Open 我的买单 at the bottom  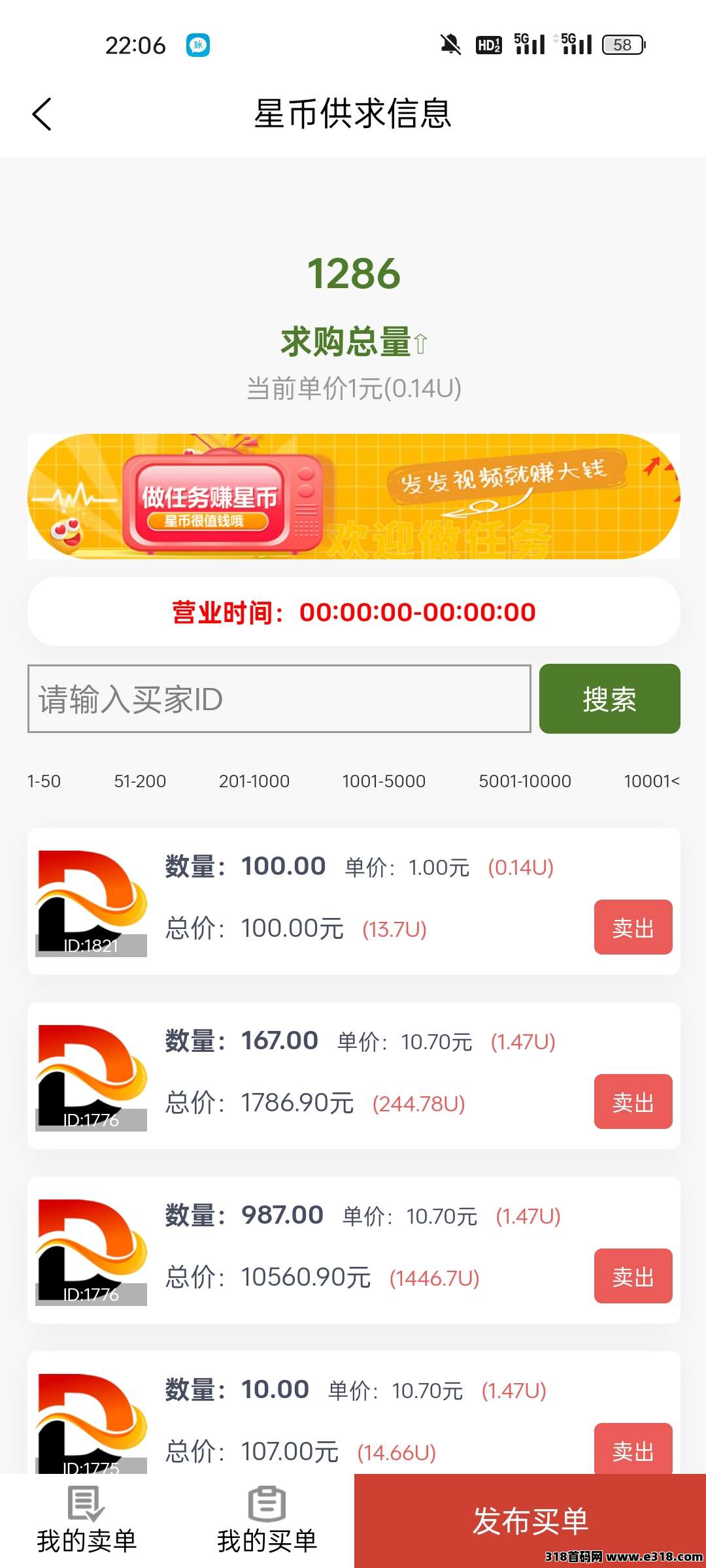(x=267, y=1521)
